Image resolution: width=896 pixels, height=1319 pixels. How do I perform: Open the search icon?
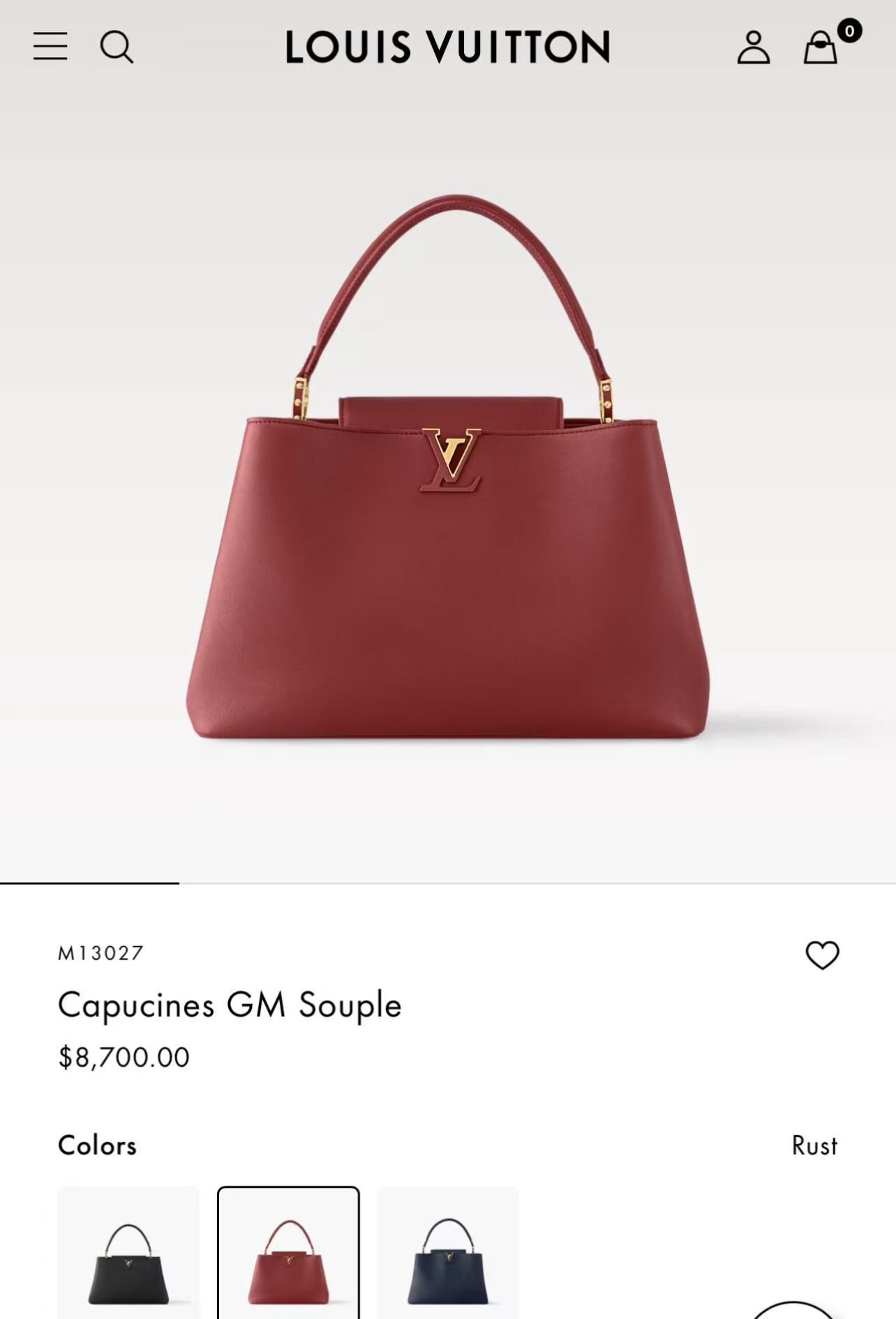(x=117, y=47)
